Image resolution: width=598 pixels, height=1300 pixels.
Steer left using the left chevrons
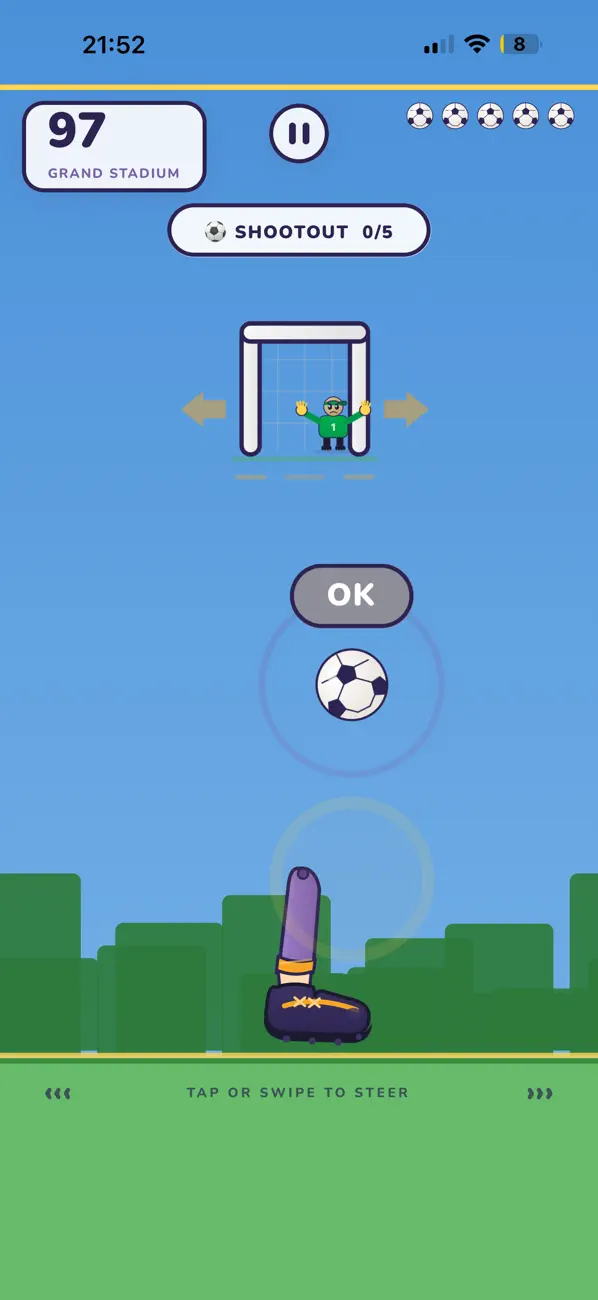[58, 1093]
